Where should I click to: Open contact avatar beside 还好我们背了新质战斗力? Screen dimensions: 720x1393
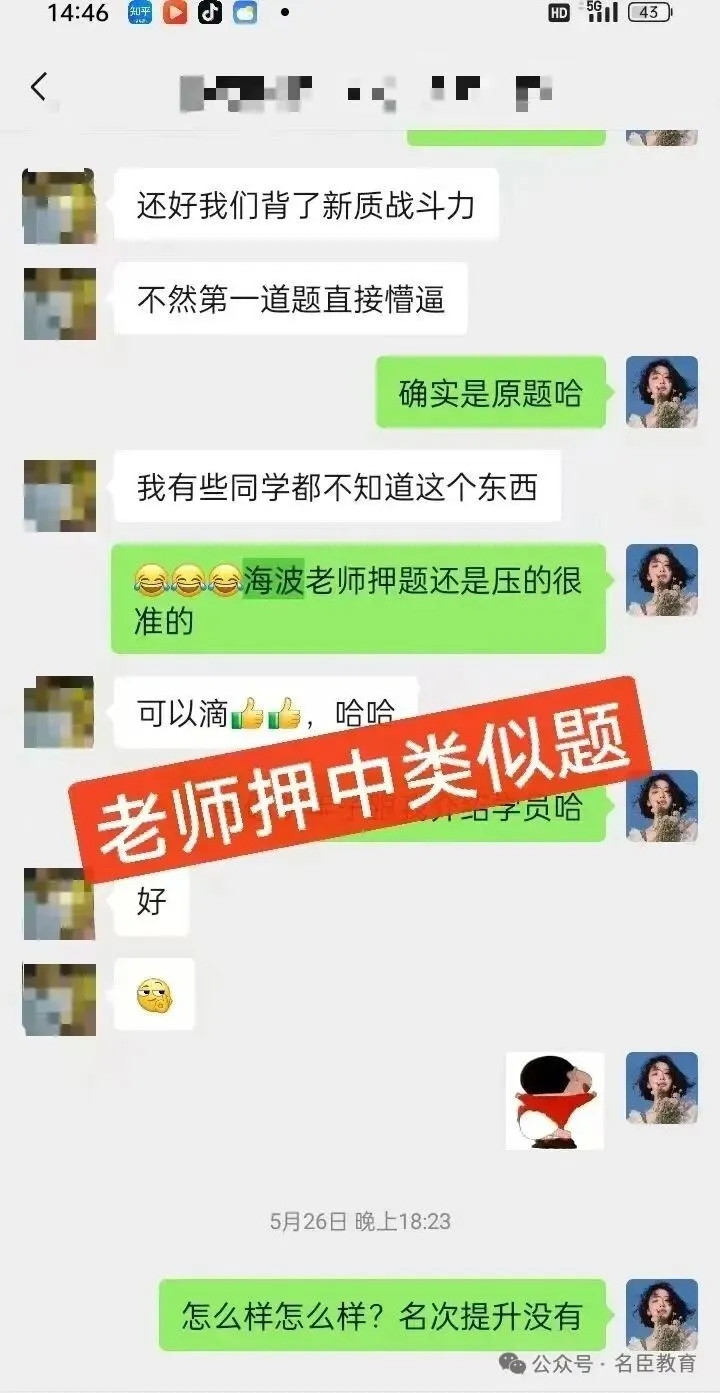point(60,206)
